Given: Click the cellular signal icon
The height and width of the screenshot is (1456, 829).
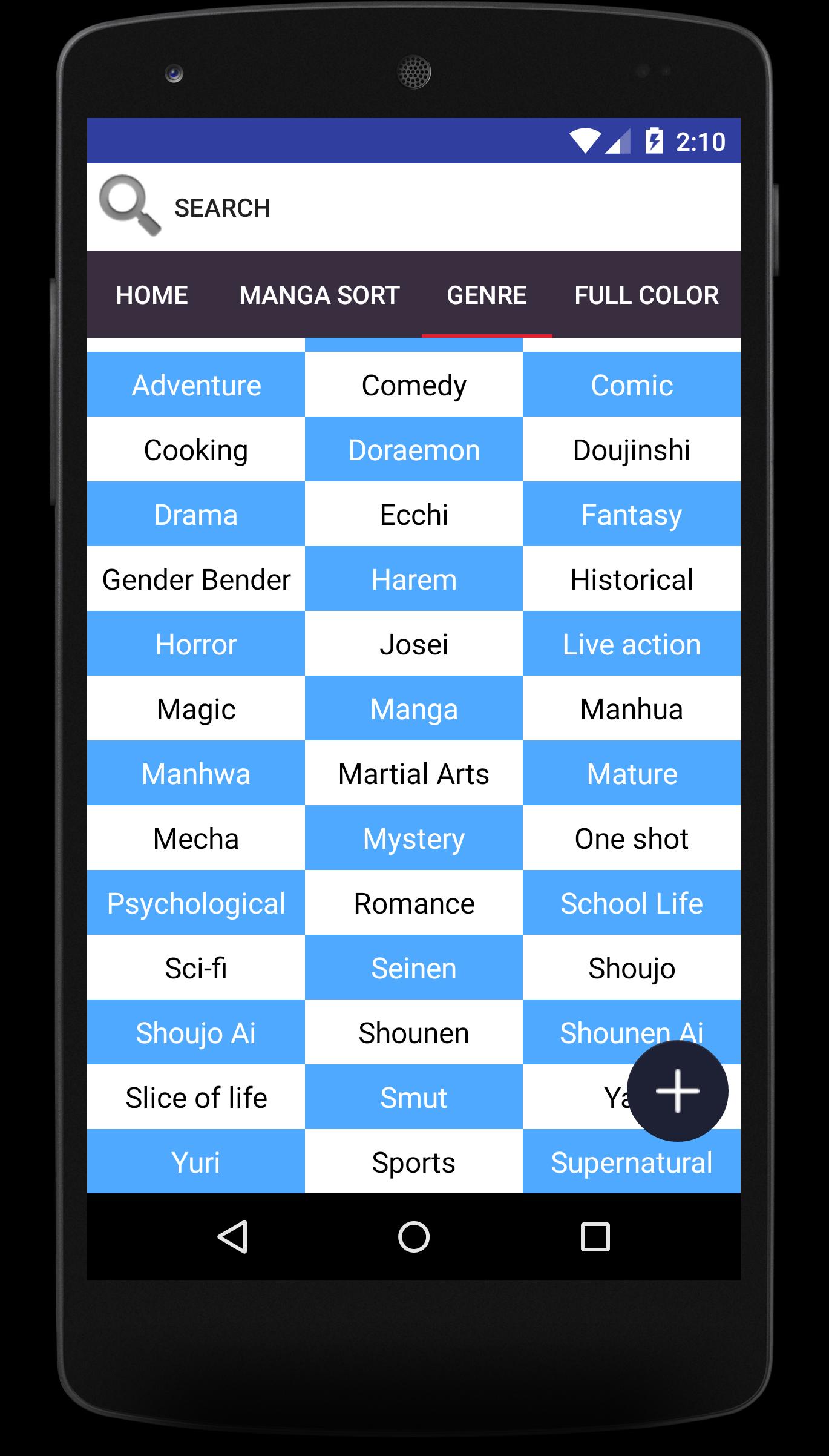Looking at the screenshot, I should (x=618, y=140).
